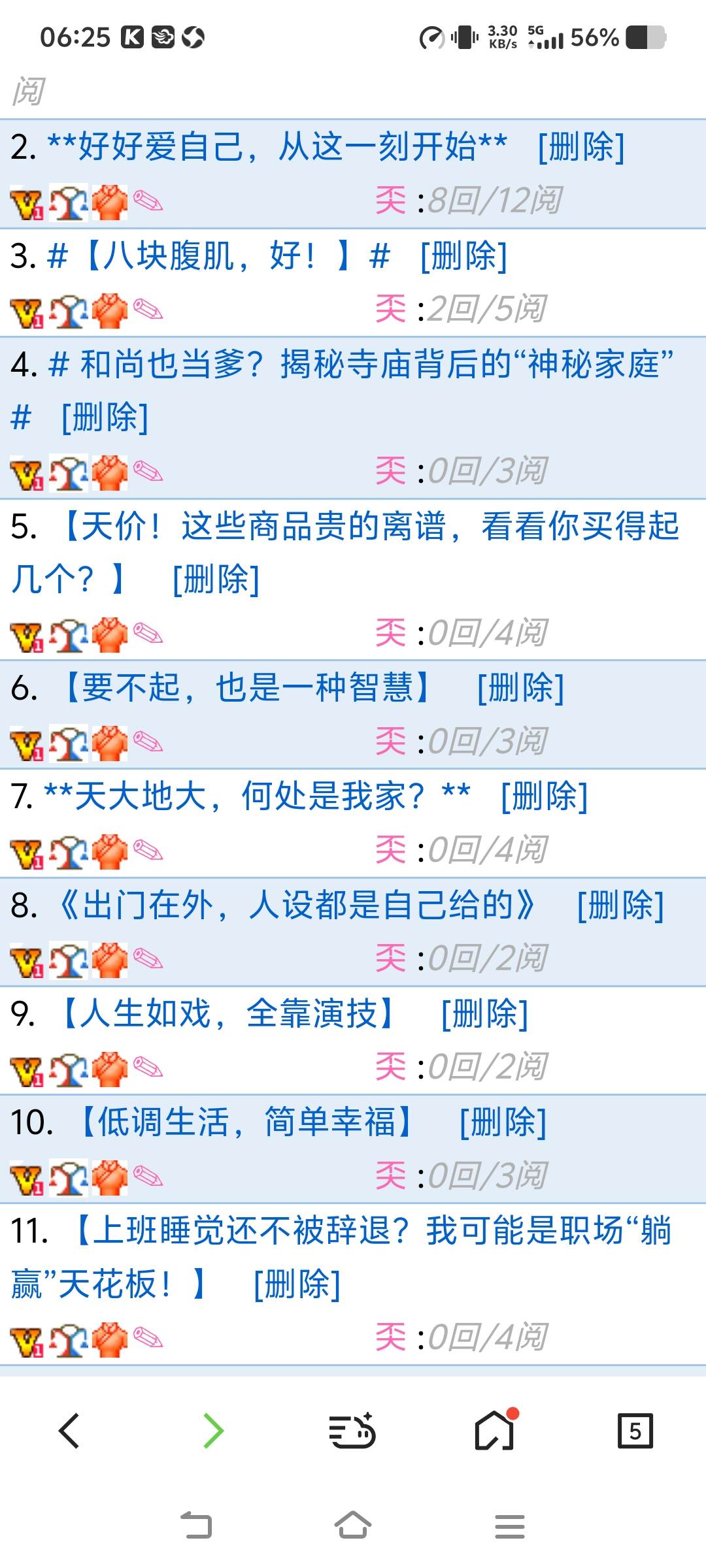Open the browser menu icon in toolbar
This screenshot has height=1568, width=706.
(352, 1431)
